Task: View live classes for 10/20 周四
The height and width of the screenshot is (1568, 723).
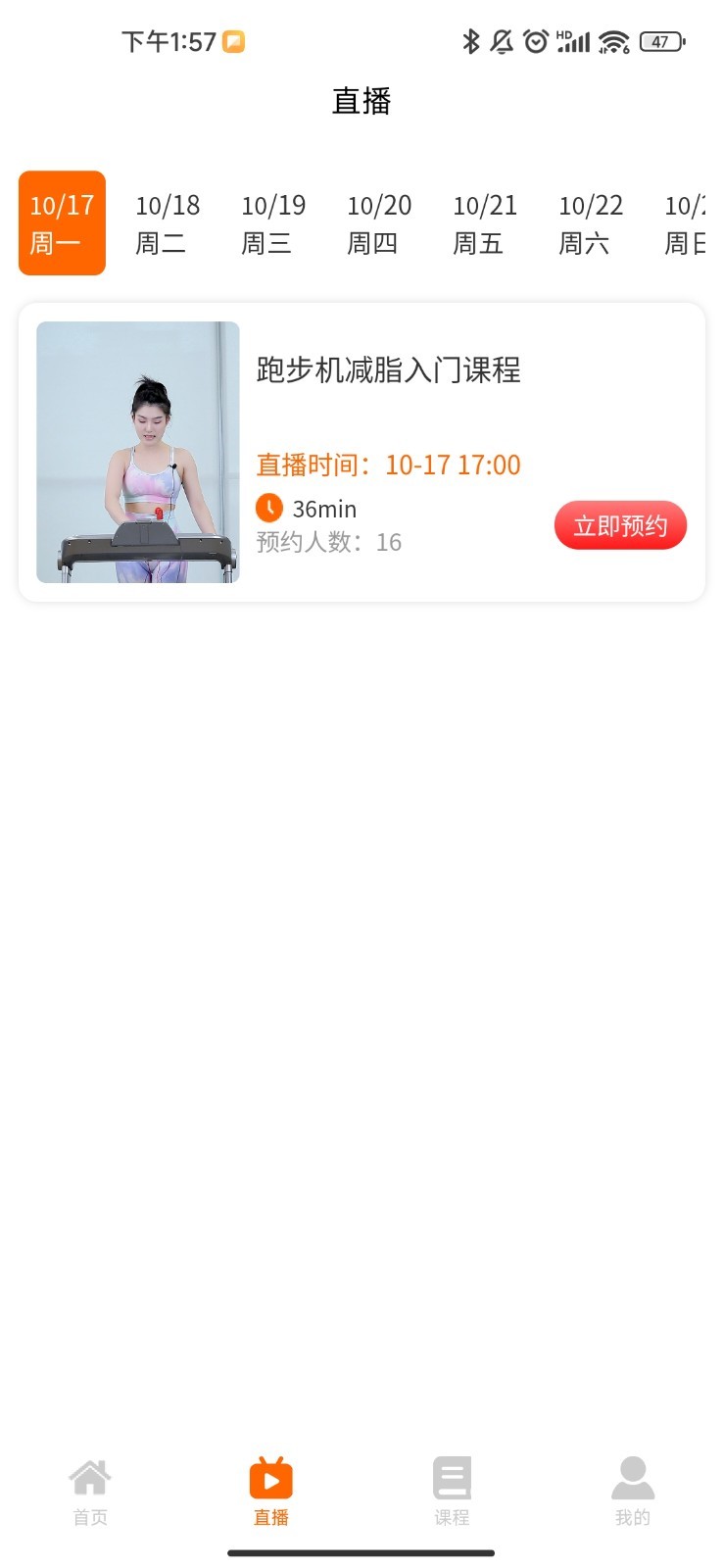Action: pyautogui.click(x=378, y=223)
